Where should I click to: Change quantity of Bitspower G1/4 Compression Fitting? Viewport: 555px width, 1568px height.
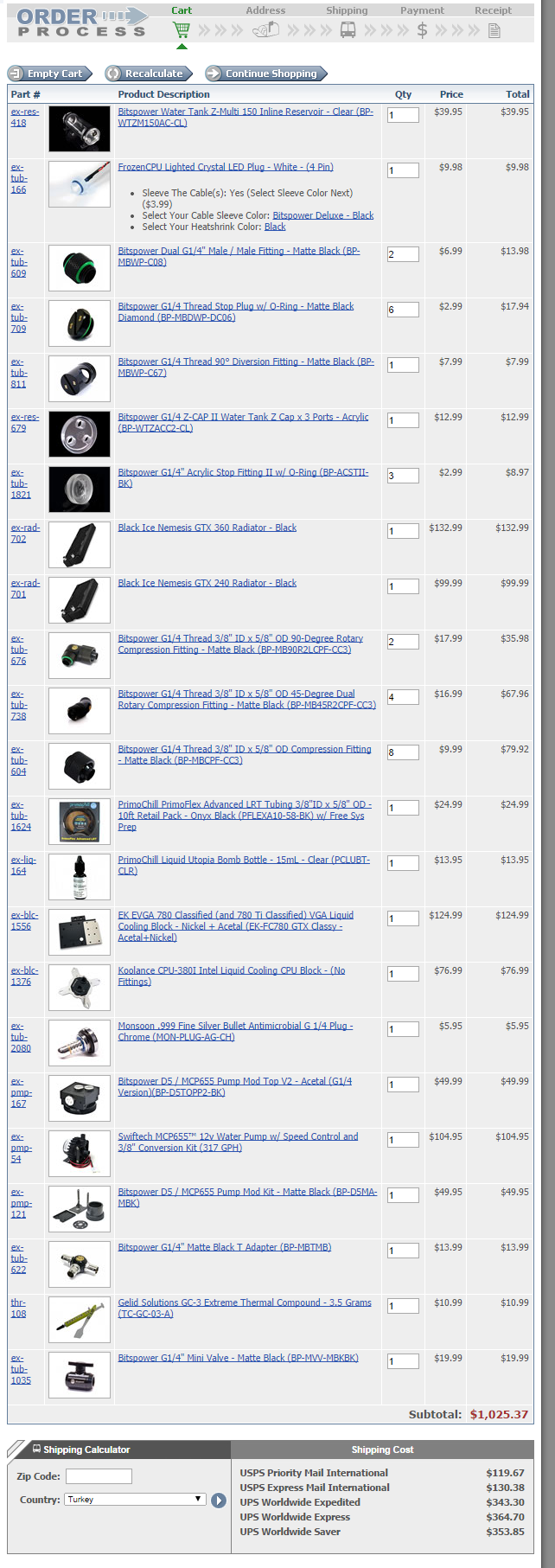click(x=403, y=752)
